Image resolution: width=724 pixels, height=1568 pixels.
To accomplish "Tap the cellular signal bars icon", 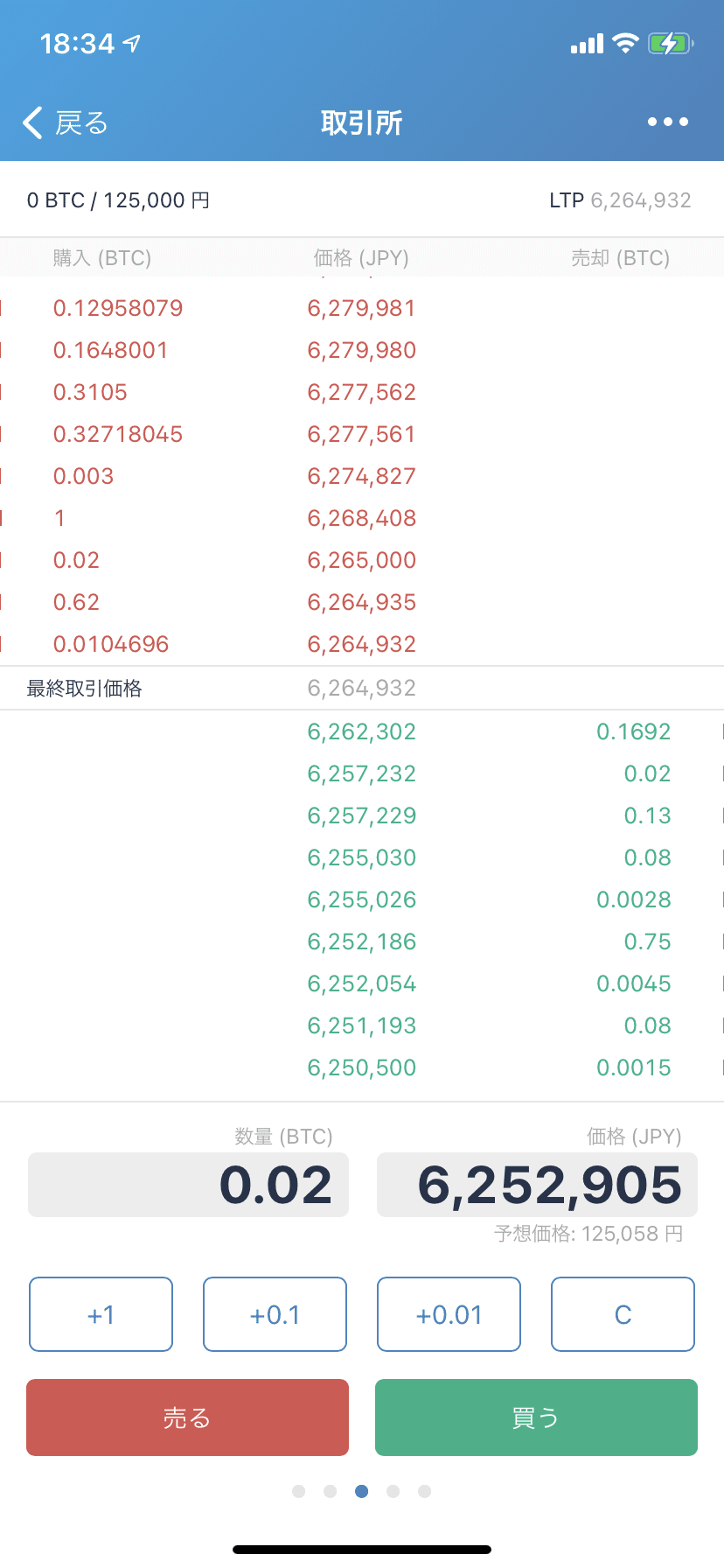I will [x=587, y=42].
